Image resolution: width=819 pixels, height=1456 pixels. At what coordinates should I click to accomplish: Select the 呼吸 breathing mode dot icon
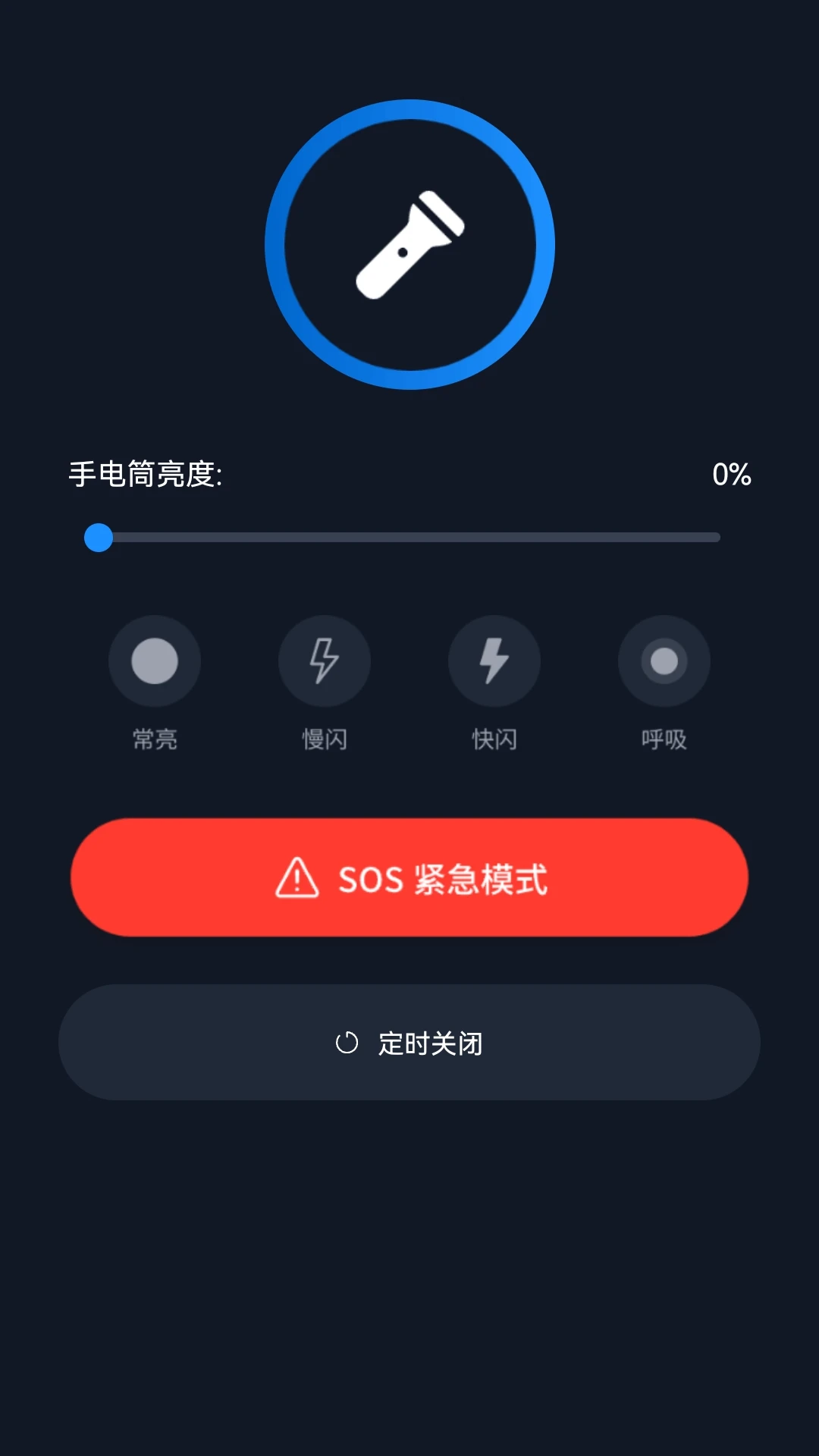(x=664, y=660)
